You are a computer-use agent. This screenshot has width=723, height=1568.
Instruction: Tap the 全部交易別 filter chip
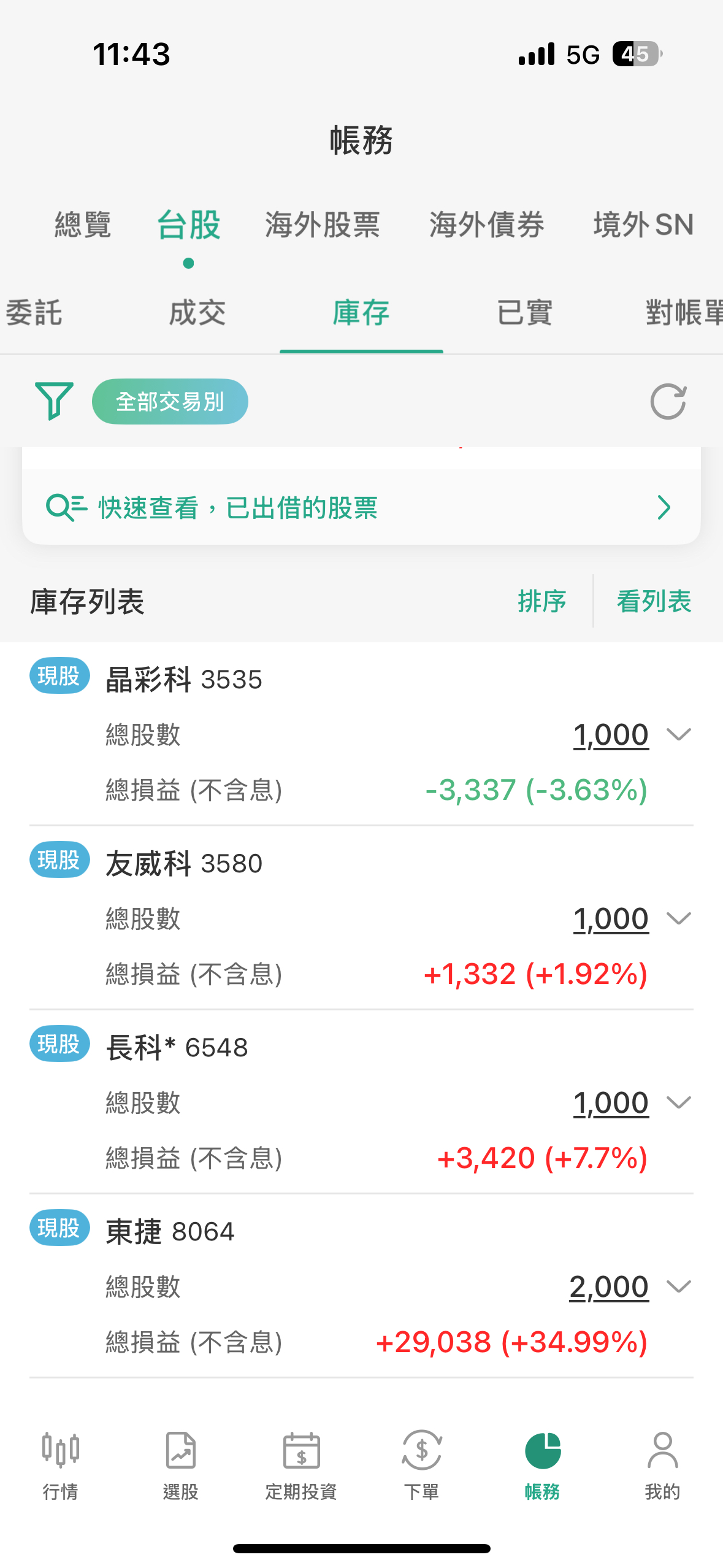coord(170,402)
